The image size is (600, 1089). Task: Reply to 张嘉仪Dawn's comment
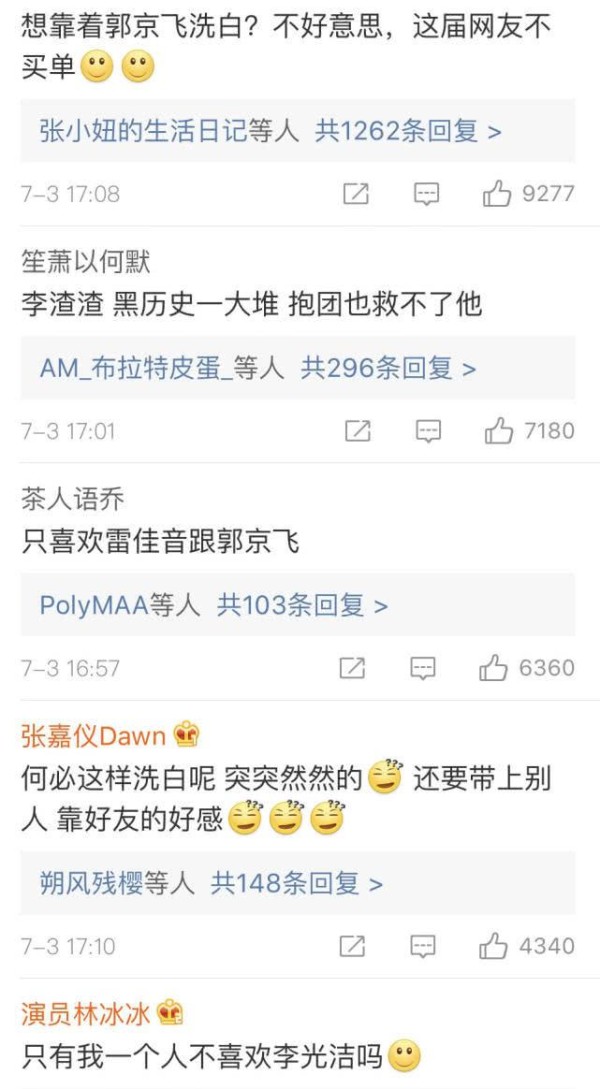[x=423, y=946]
